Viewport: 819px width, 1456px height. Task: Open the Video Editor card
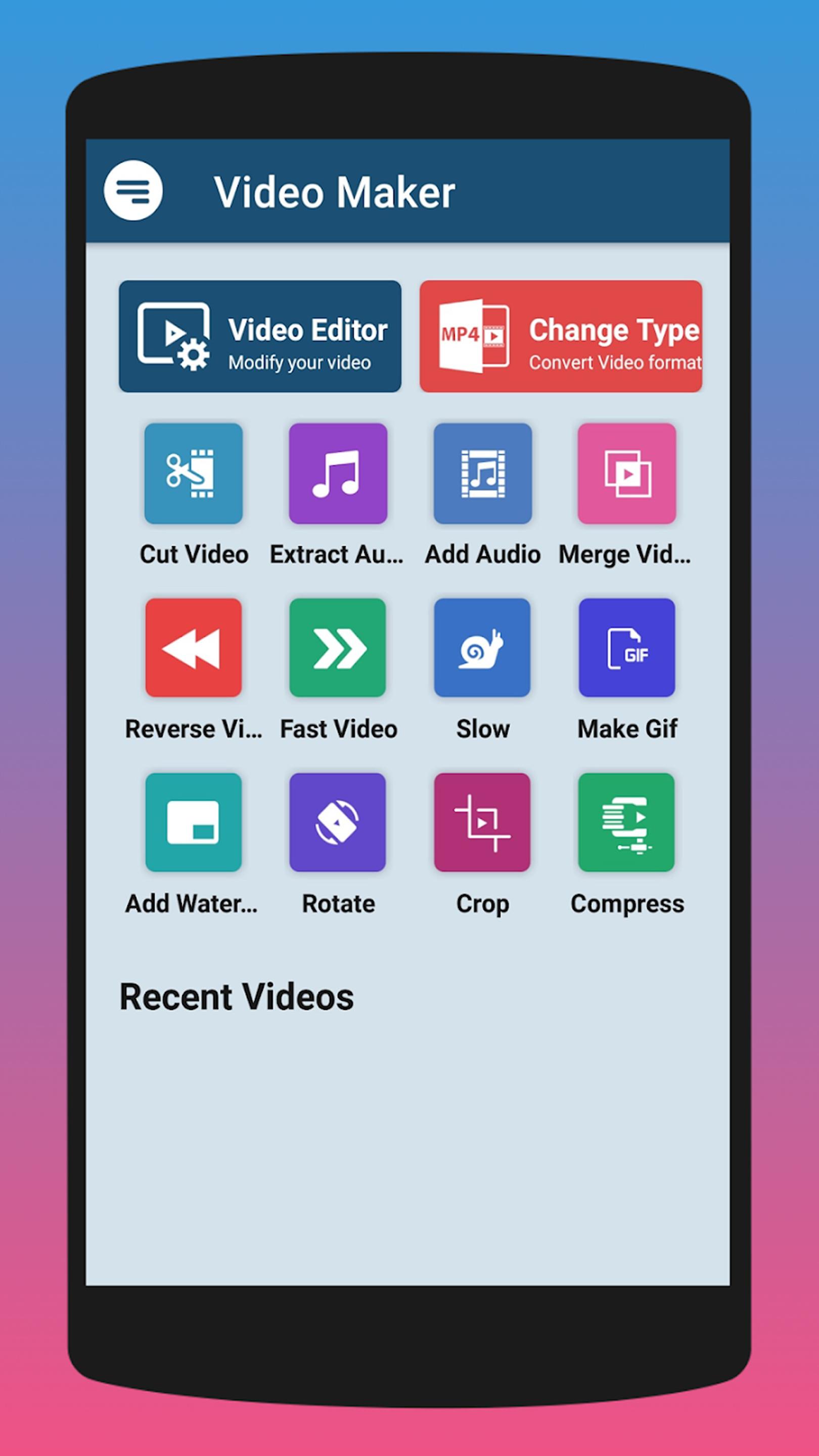pyautogui.click(x=260, y=336)
